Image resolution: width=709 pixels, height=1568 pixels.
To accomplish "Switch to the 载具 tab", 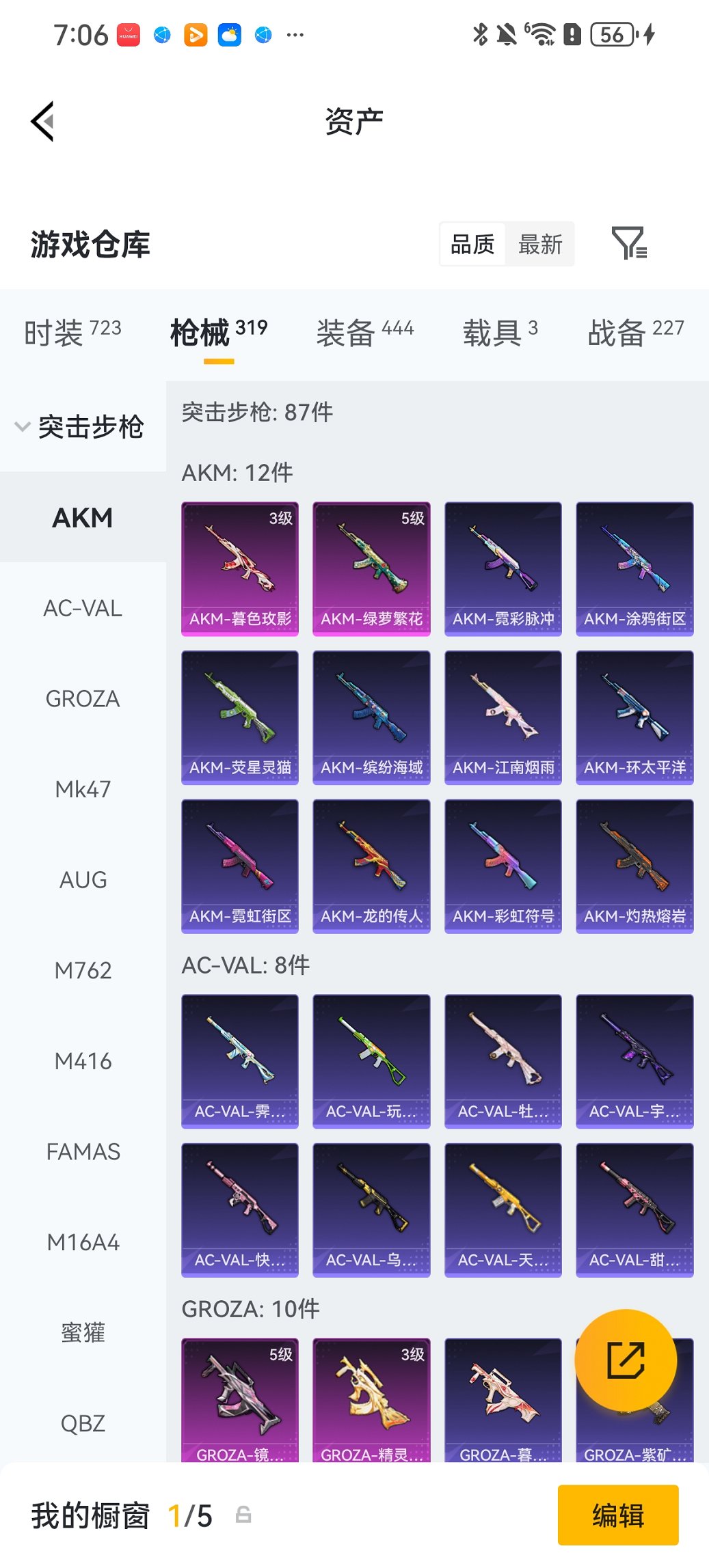I will (500, 332).
